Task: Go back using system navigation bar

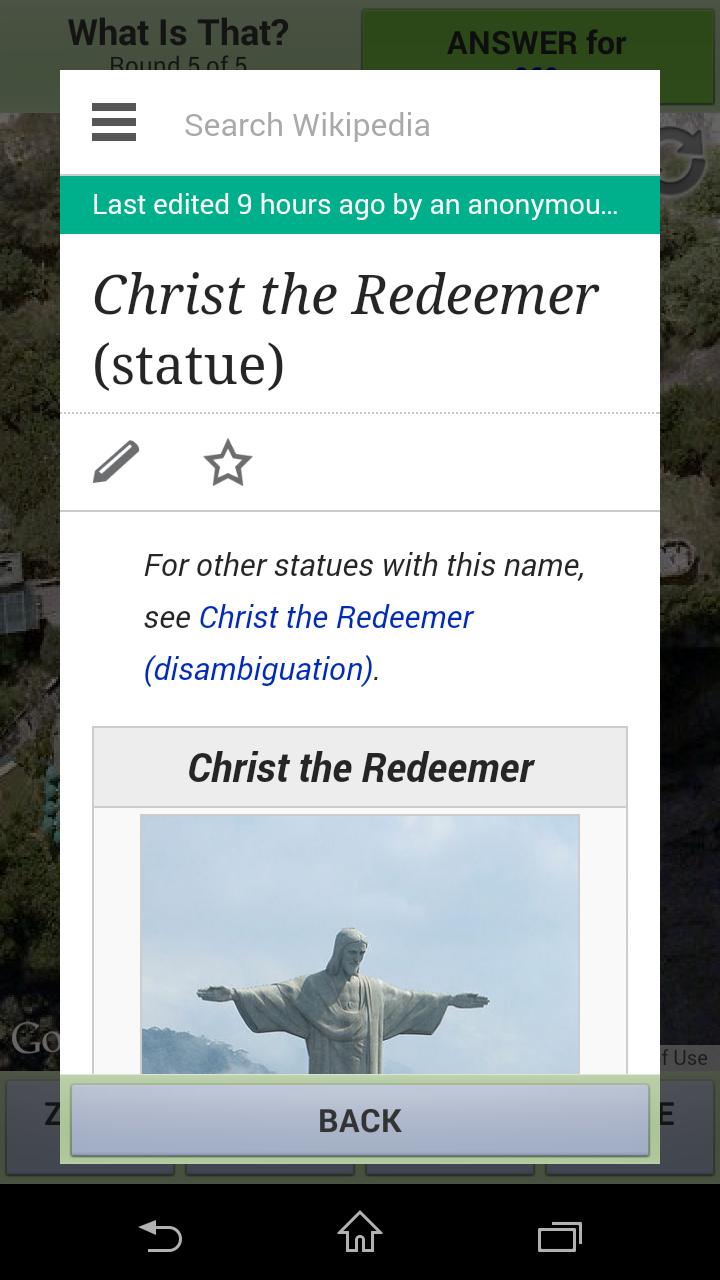Action: (160, 1235)
